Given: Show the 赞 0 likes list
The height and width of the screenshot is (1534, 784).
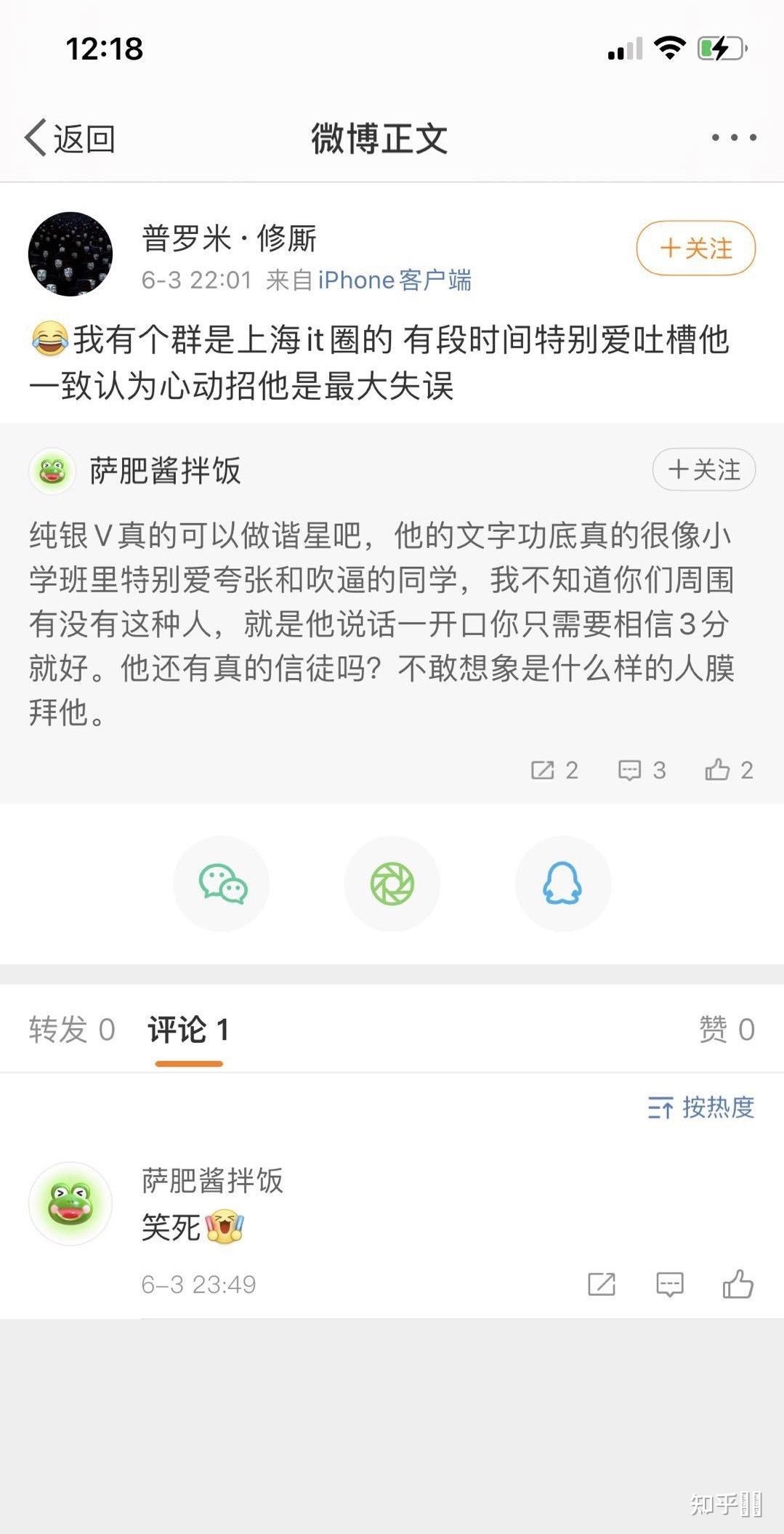Looking at the screenshot, I should pyautogui.click(x=726, y=1030).
